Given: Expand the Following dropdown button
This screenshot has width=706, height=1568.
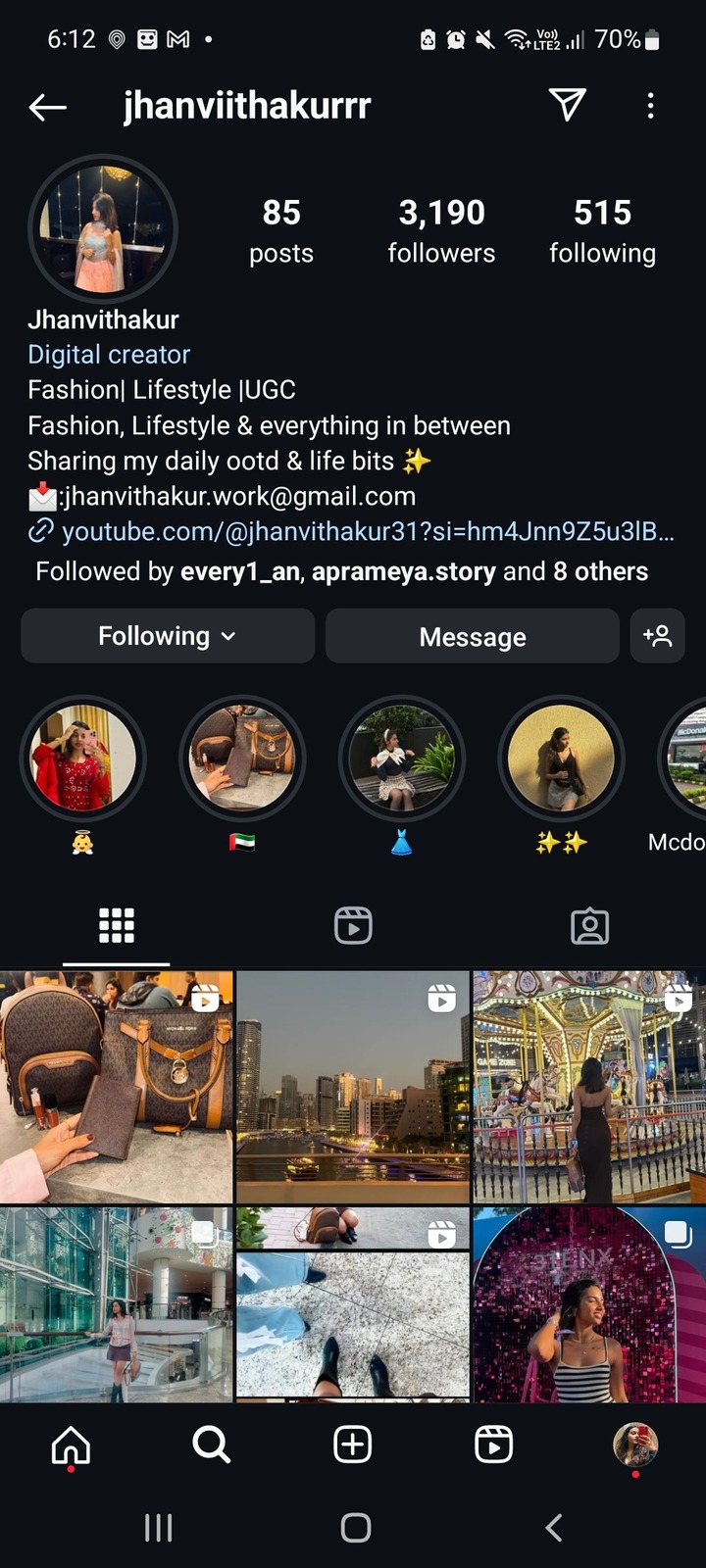Looking at the screenshot, I should tap(168, 636).
